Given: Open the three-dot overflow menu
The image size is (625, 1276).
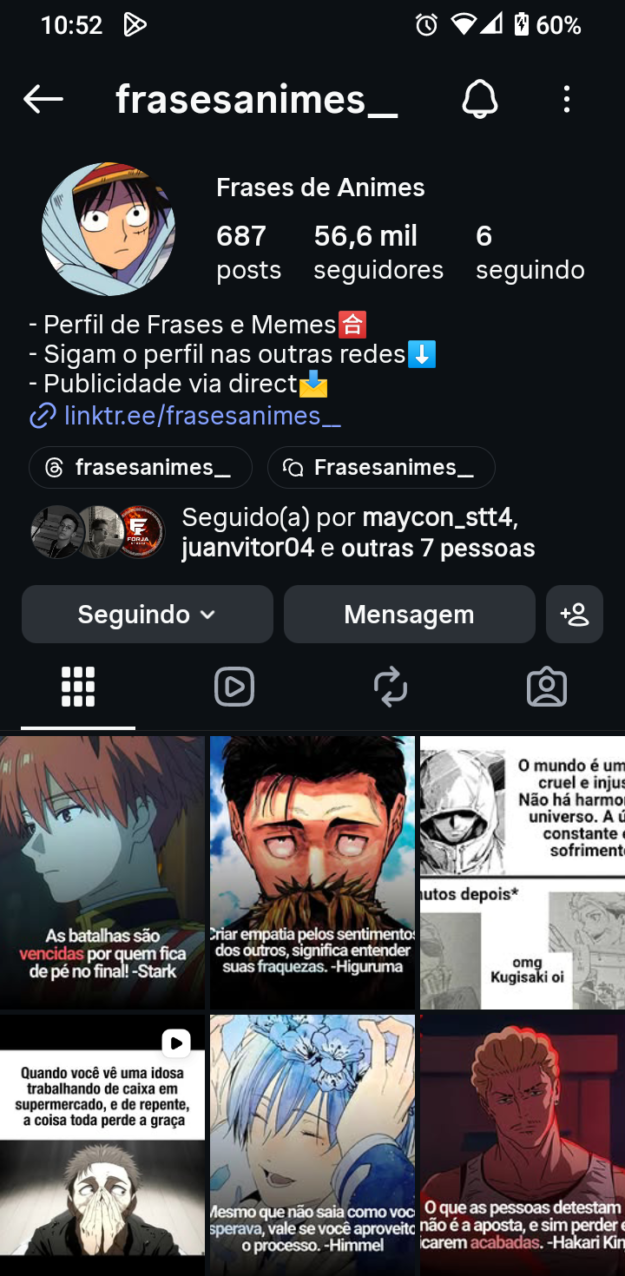Looking at the screenshot, I should pos(566,99).
